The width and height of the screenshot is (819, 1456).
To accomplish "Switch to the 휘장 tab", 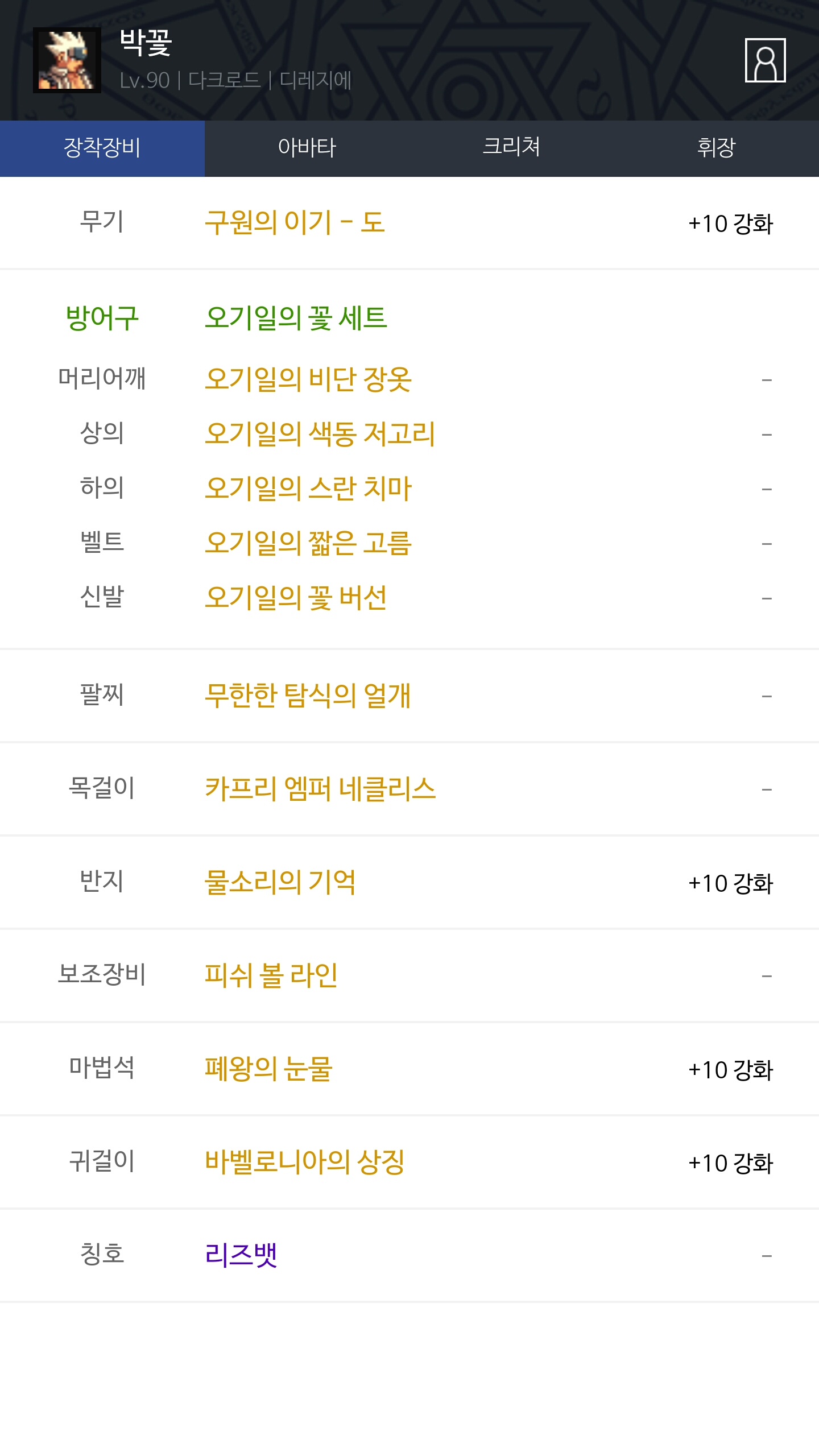I will tap(716, 148).
